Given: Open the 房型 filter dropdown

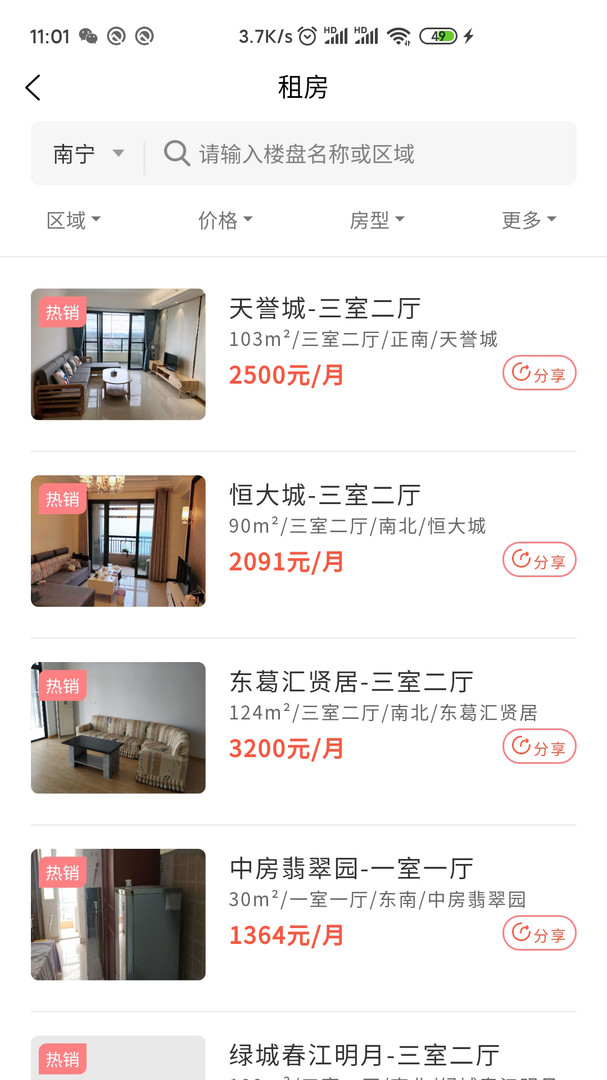Looking at the screenshot, I should click(x=376, y=220).
